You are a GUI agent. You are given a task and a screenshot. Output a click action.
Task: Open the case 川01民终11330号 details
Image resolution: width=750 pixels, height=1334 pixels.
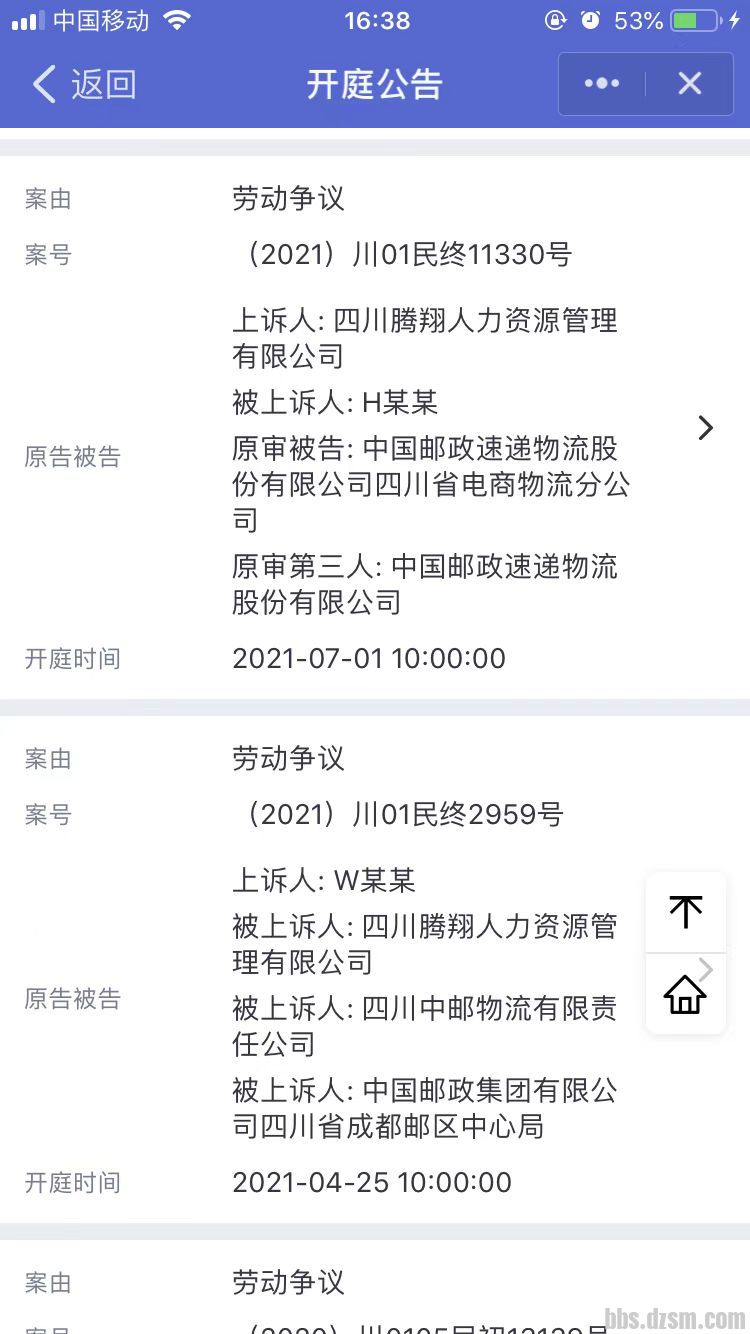pos(705,428)
